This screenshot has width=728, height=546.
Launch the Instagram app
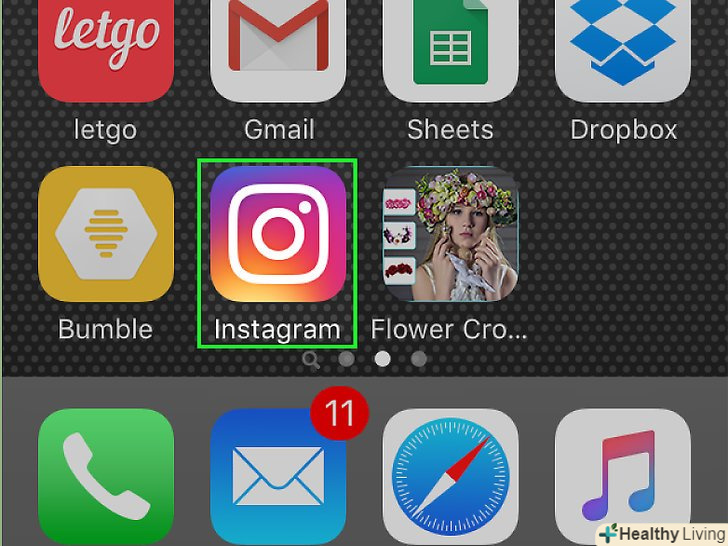tap(278, 235)
